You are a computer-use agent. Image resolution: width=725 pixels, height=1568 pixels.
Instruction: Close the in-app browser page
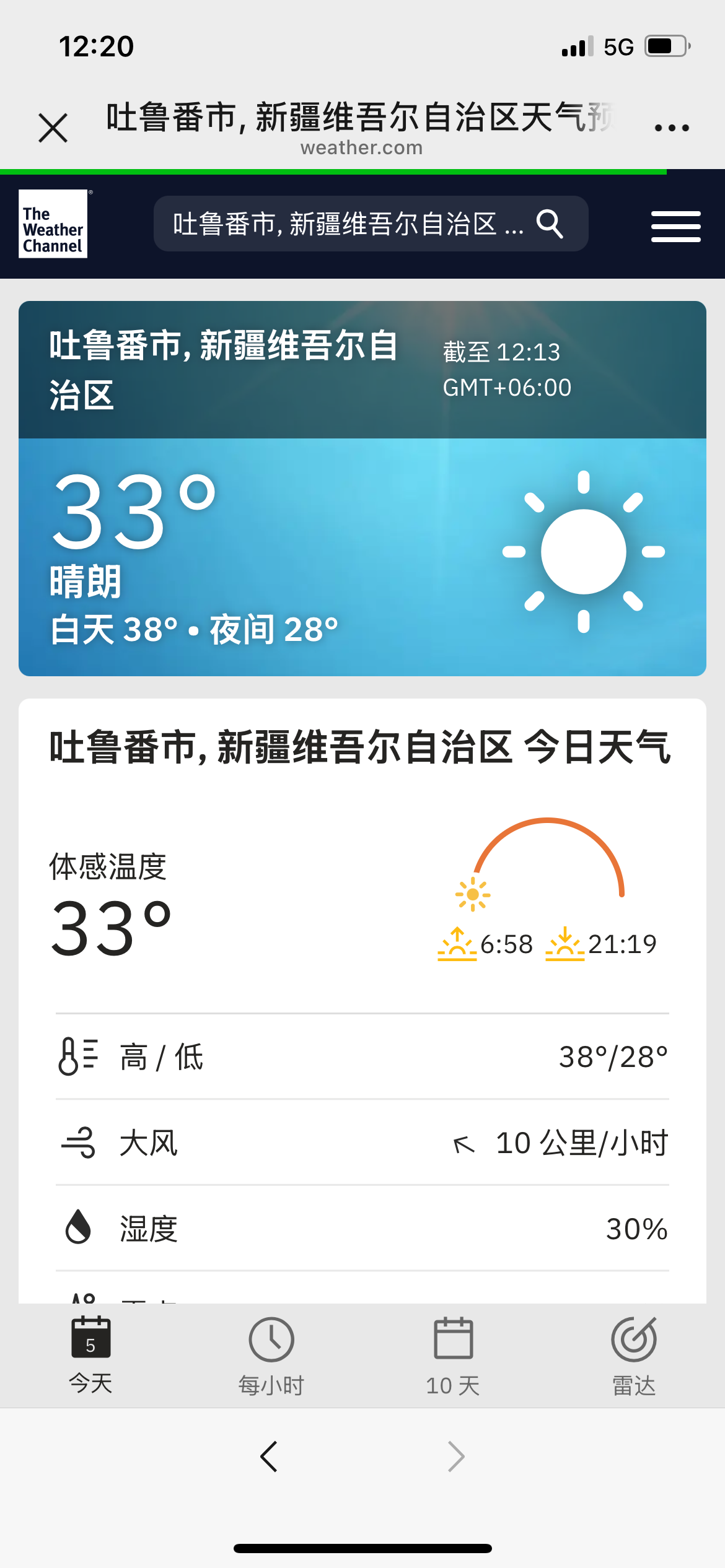click(53, 128)
